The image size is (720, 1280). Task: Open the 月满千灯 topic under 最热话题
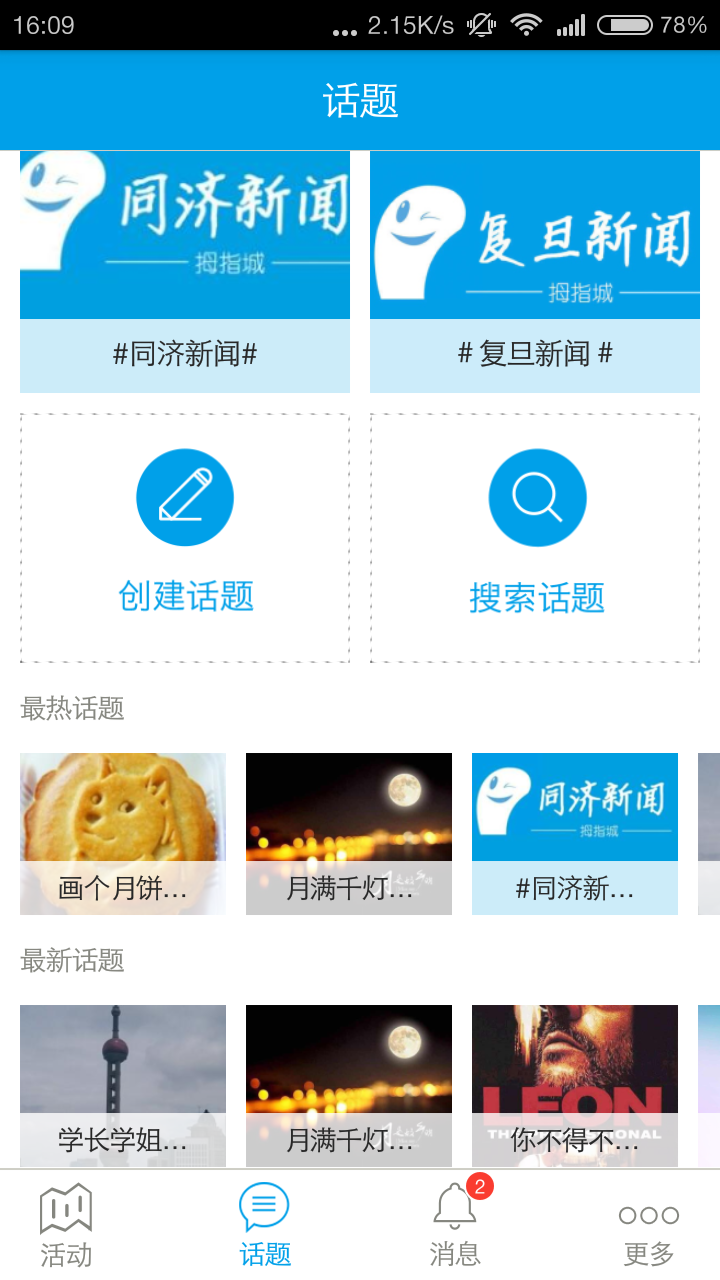348,833
